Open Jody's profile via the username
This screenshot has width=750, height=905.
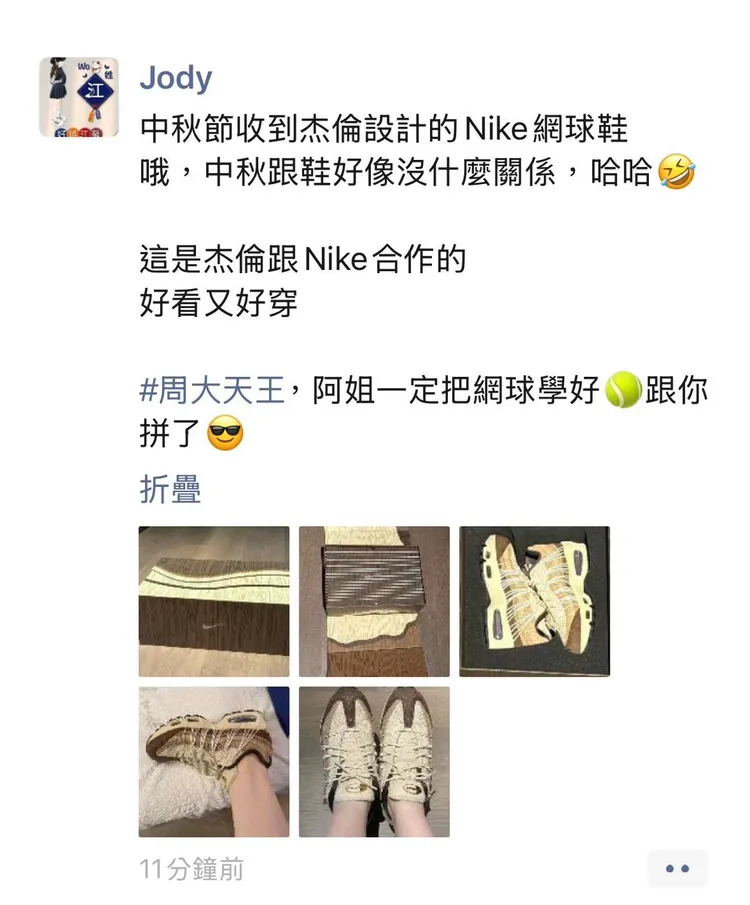tap(178, 75)
